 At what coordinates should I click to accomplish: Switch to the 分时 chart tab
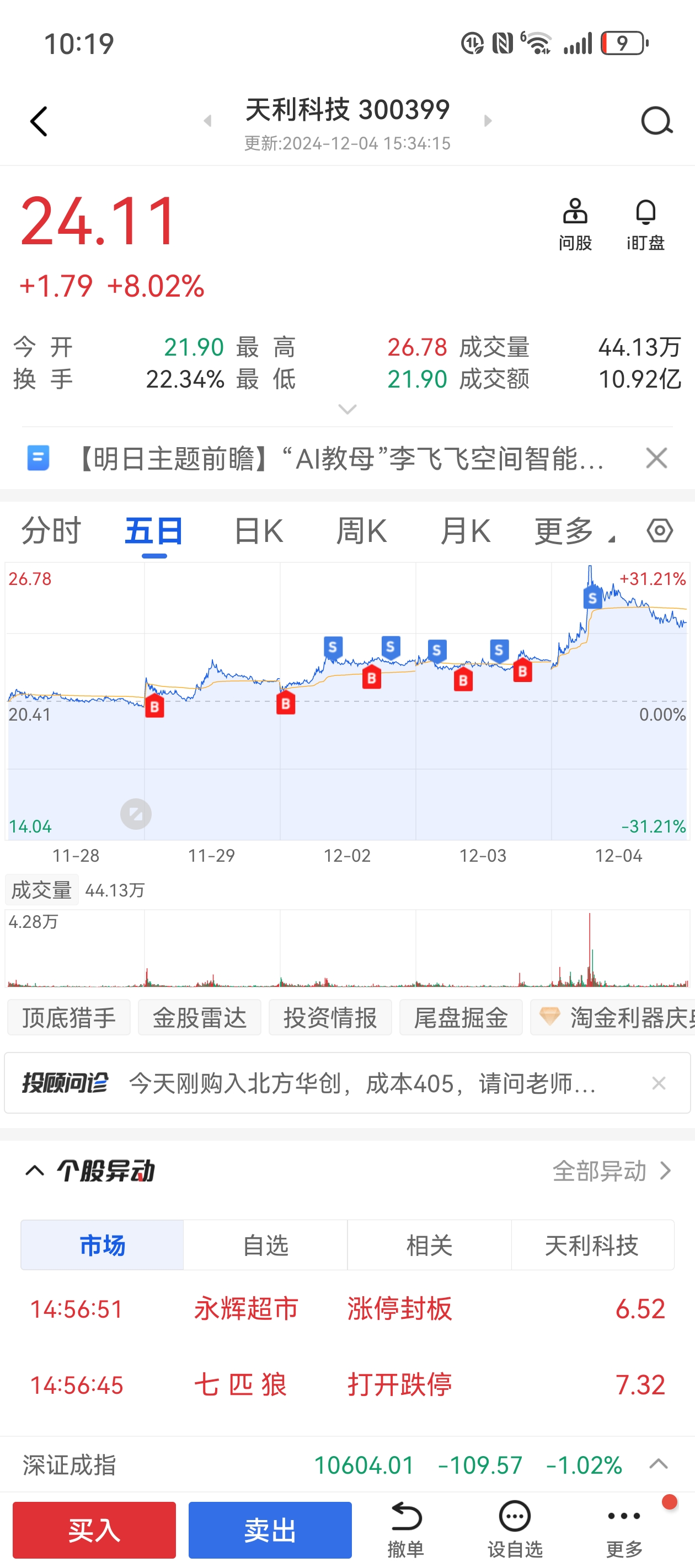(x=51, y=530)
